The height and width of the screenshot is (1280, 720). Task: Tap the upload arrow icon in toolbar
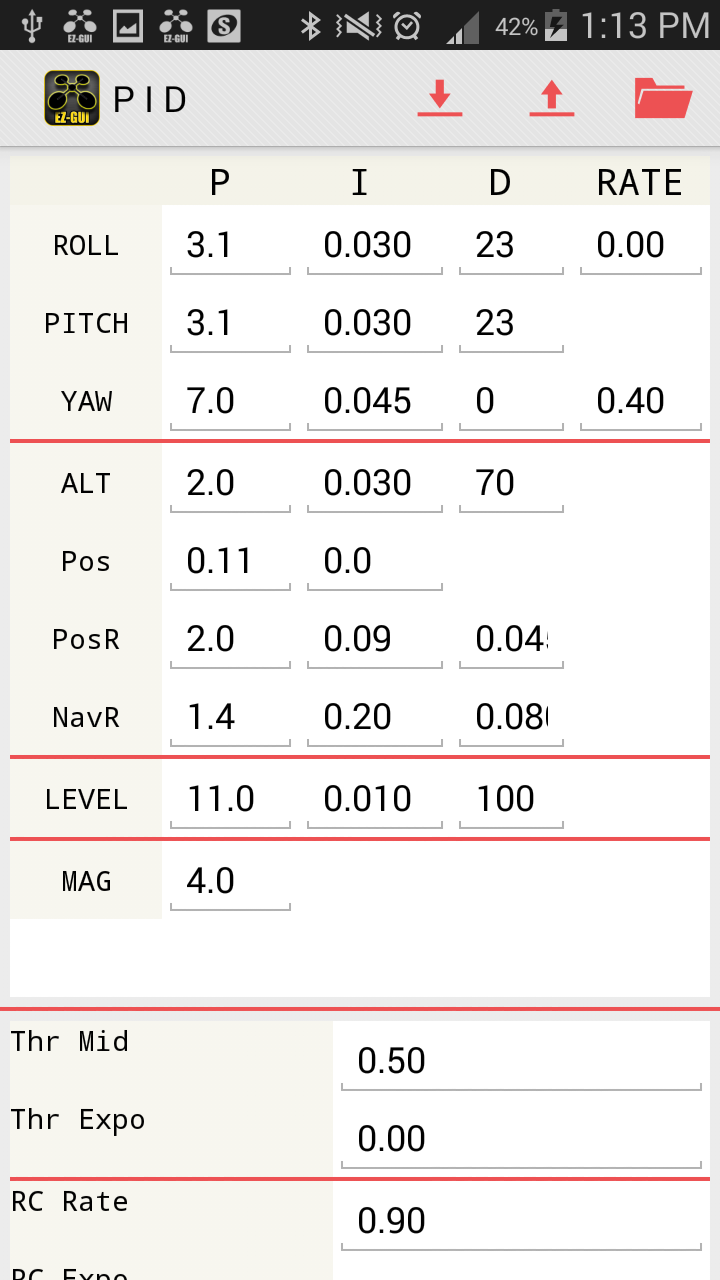pyautogui.click(x=552, y=99)
